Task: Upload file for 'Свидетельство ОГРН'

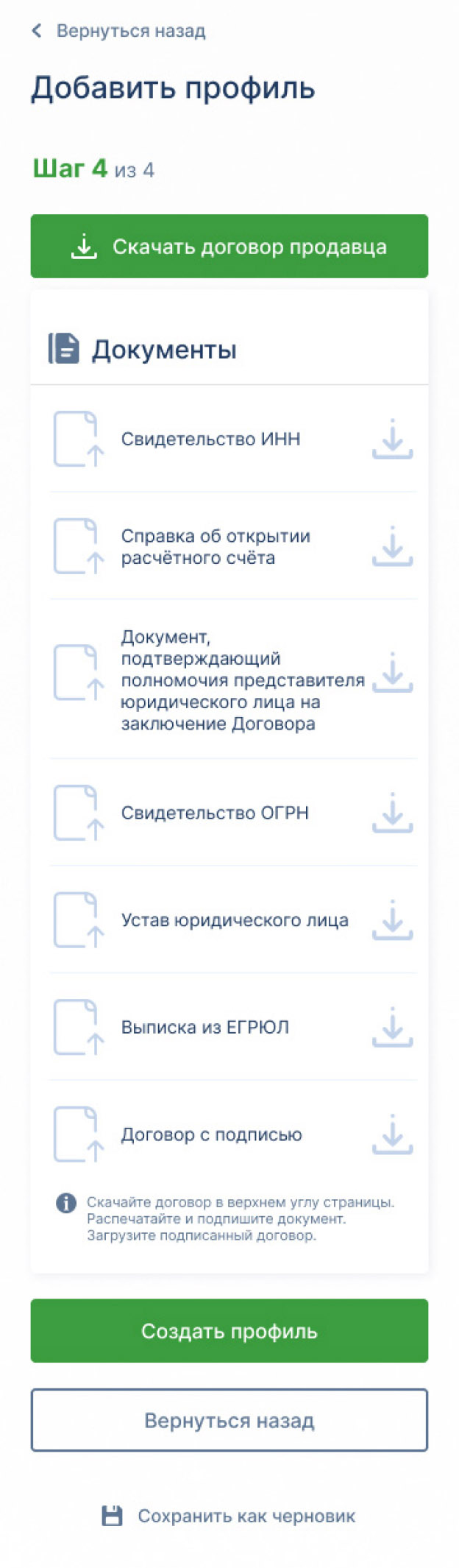Action: click(x=78, y=813)
